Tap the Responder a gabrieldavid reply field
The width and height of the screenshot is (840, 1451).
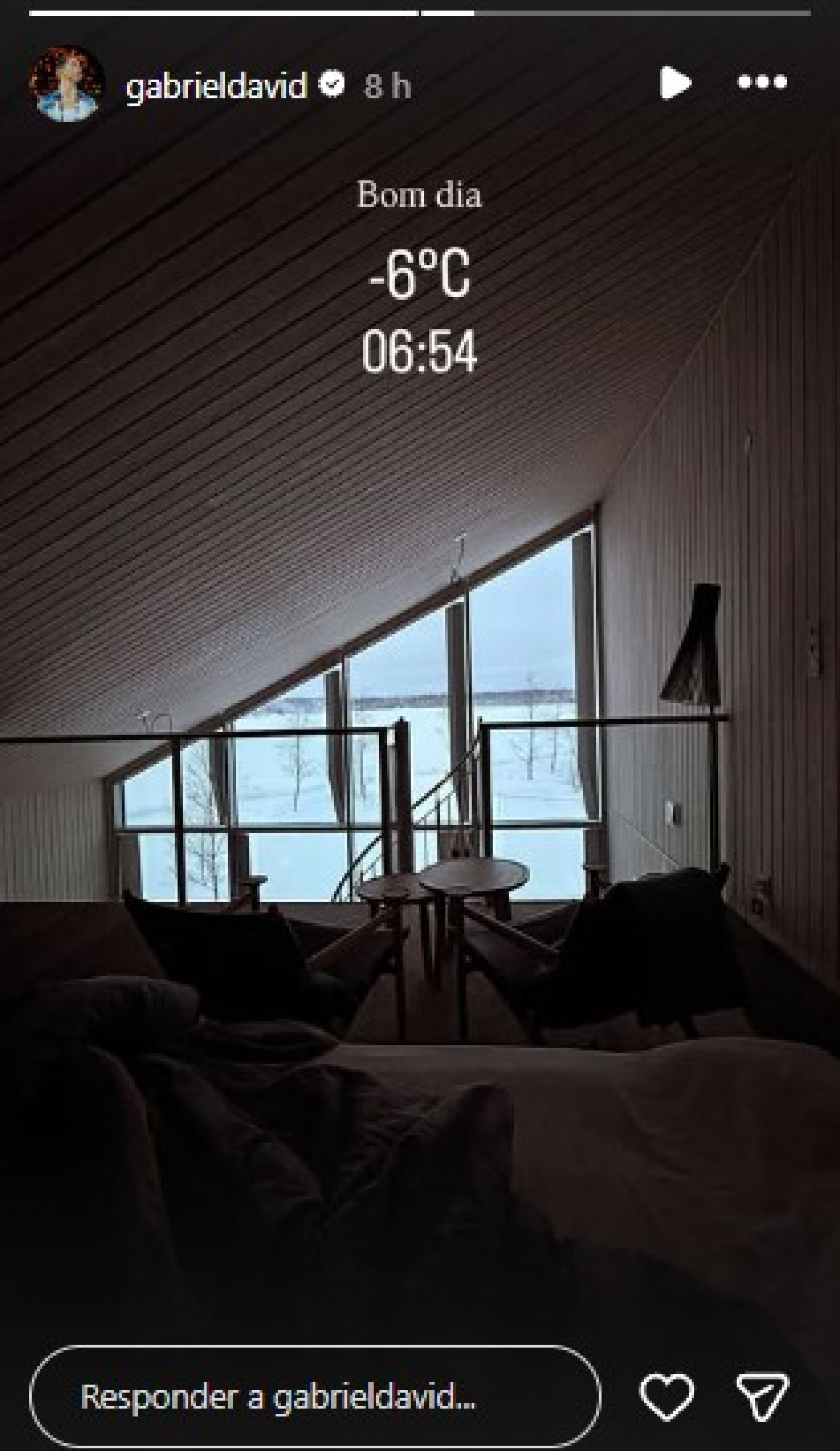click(314, 1397)
